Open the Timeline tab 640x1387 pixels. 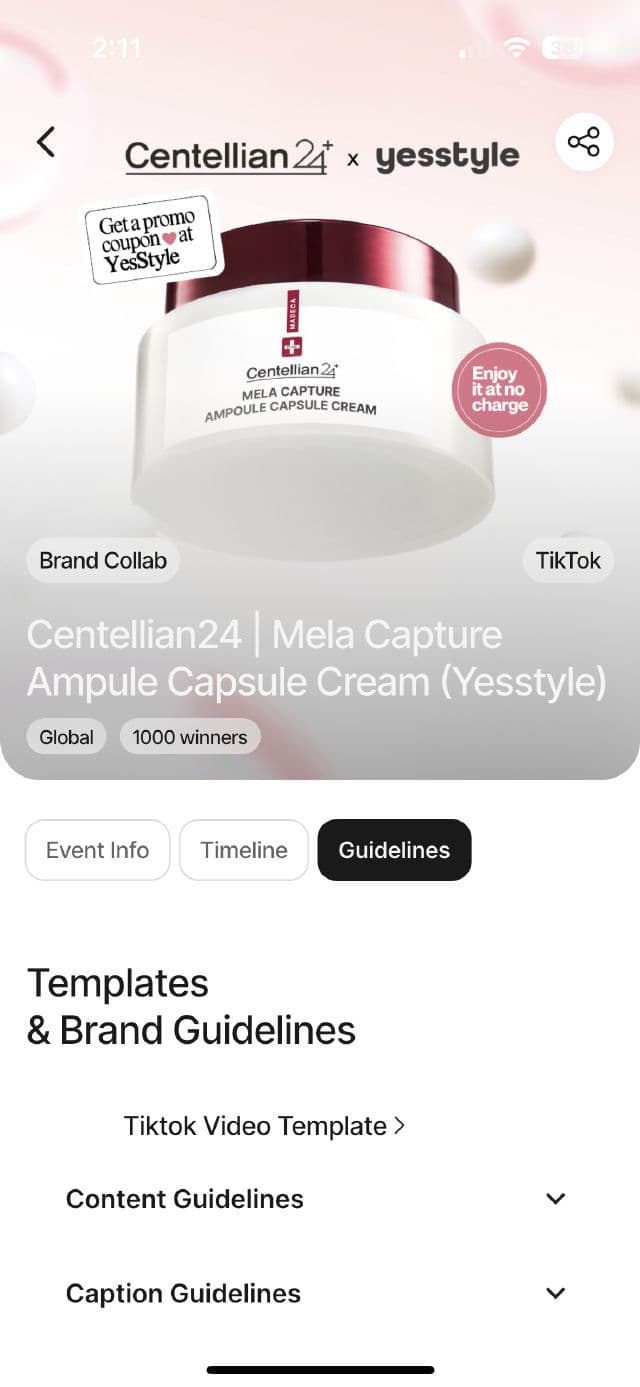point(243,850)
